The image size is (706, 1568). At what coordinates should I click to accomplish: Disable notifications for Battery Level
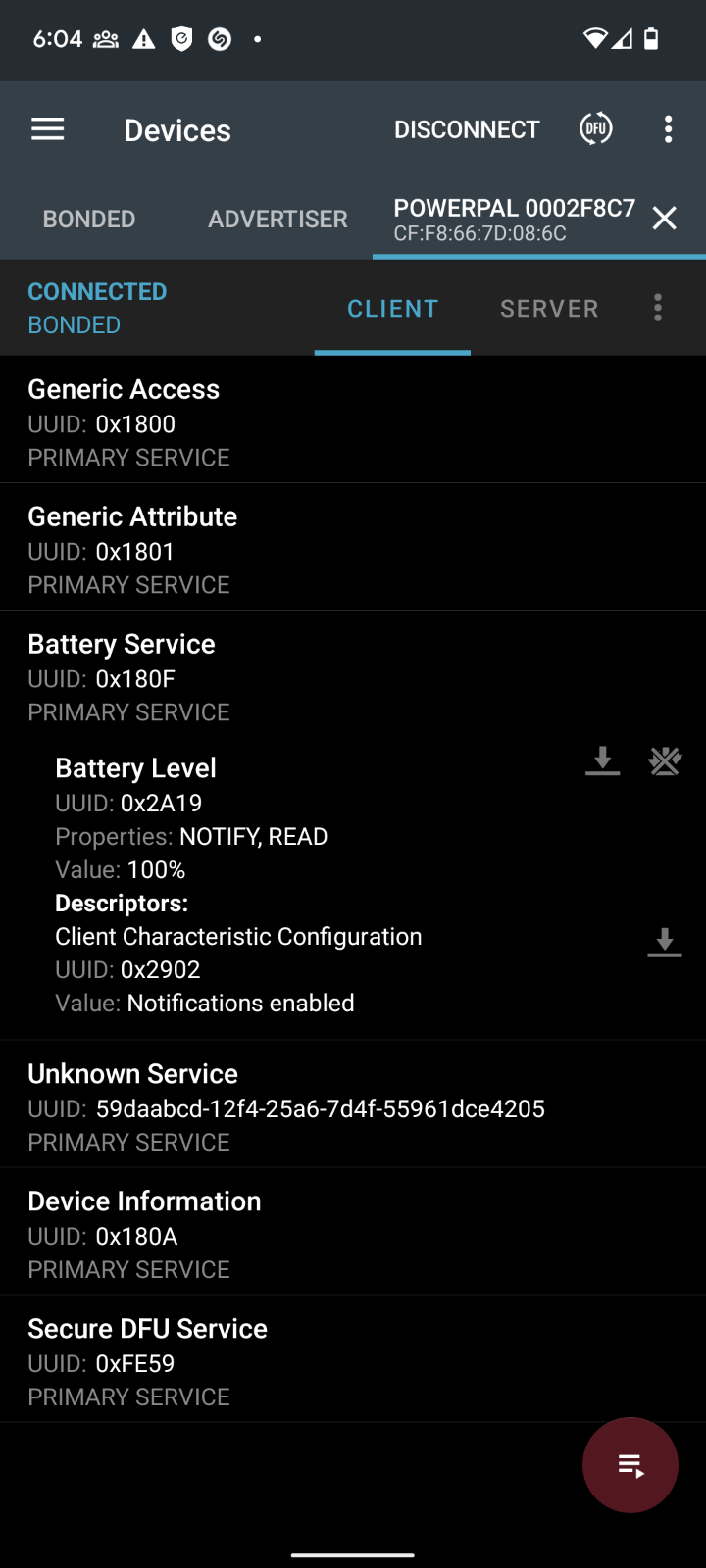coord(665,760)
